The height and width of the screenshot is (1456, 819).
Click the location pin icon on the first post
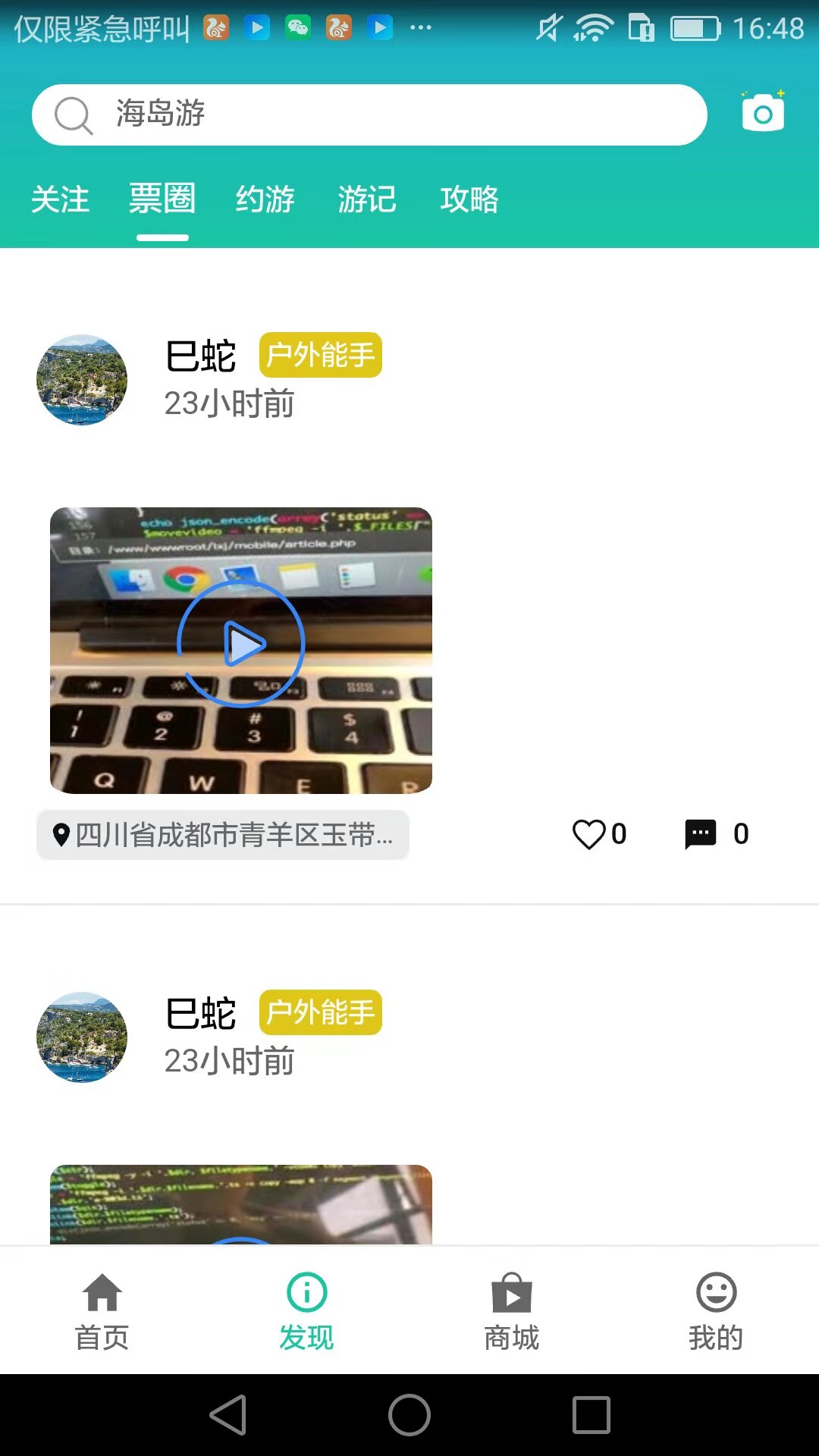click(62, 834)
